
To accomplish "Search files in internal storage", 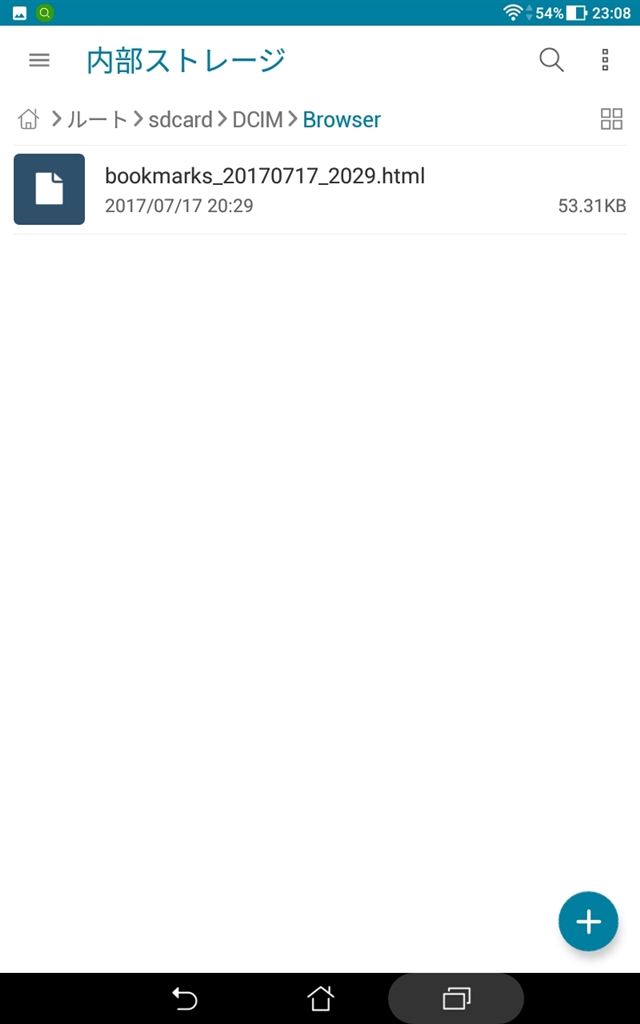I will (x=551, y=60).
